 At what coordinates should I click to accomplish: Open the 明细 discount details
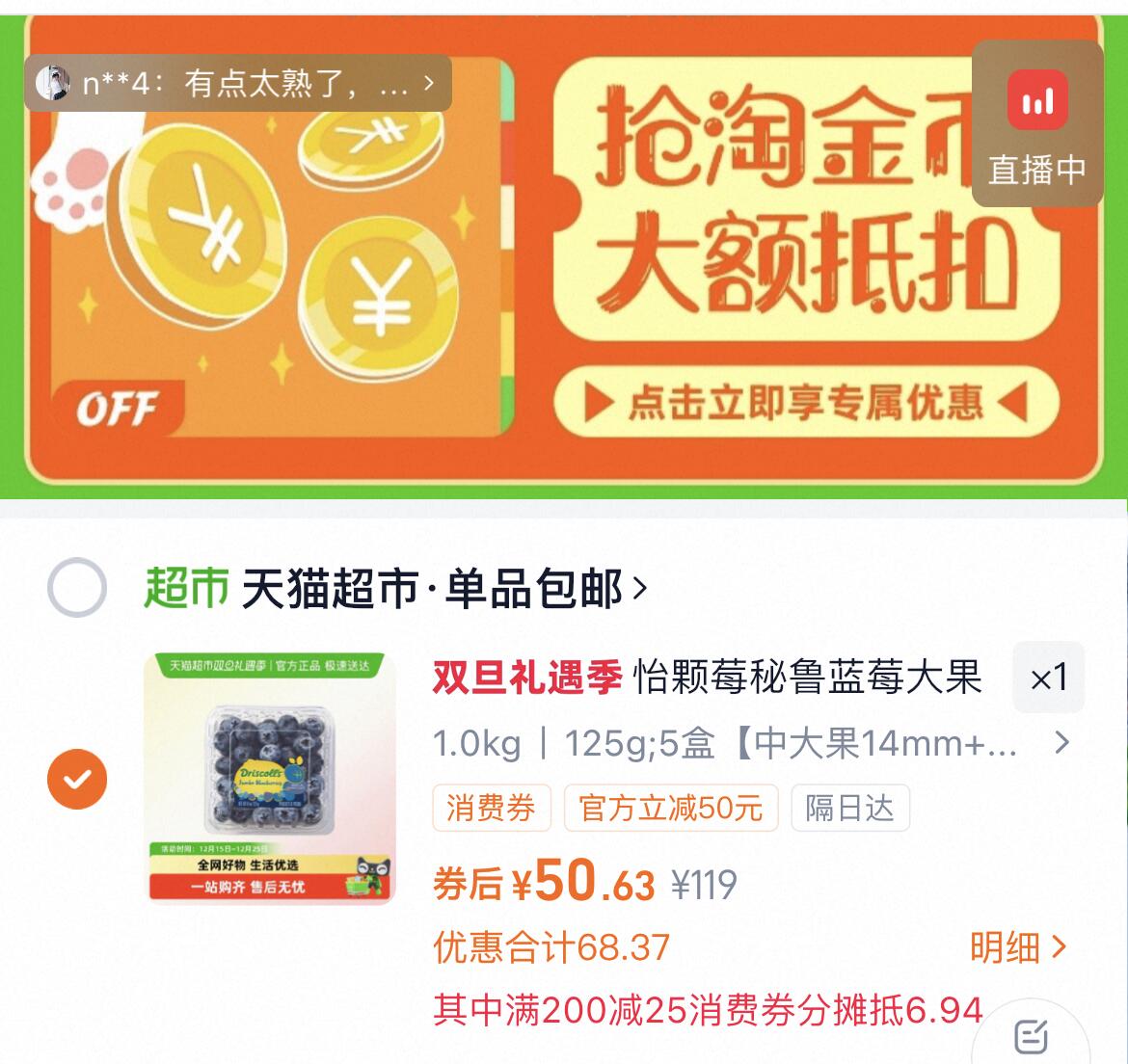(1018, 947)
